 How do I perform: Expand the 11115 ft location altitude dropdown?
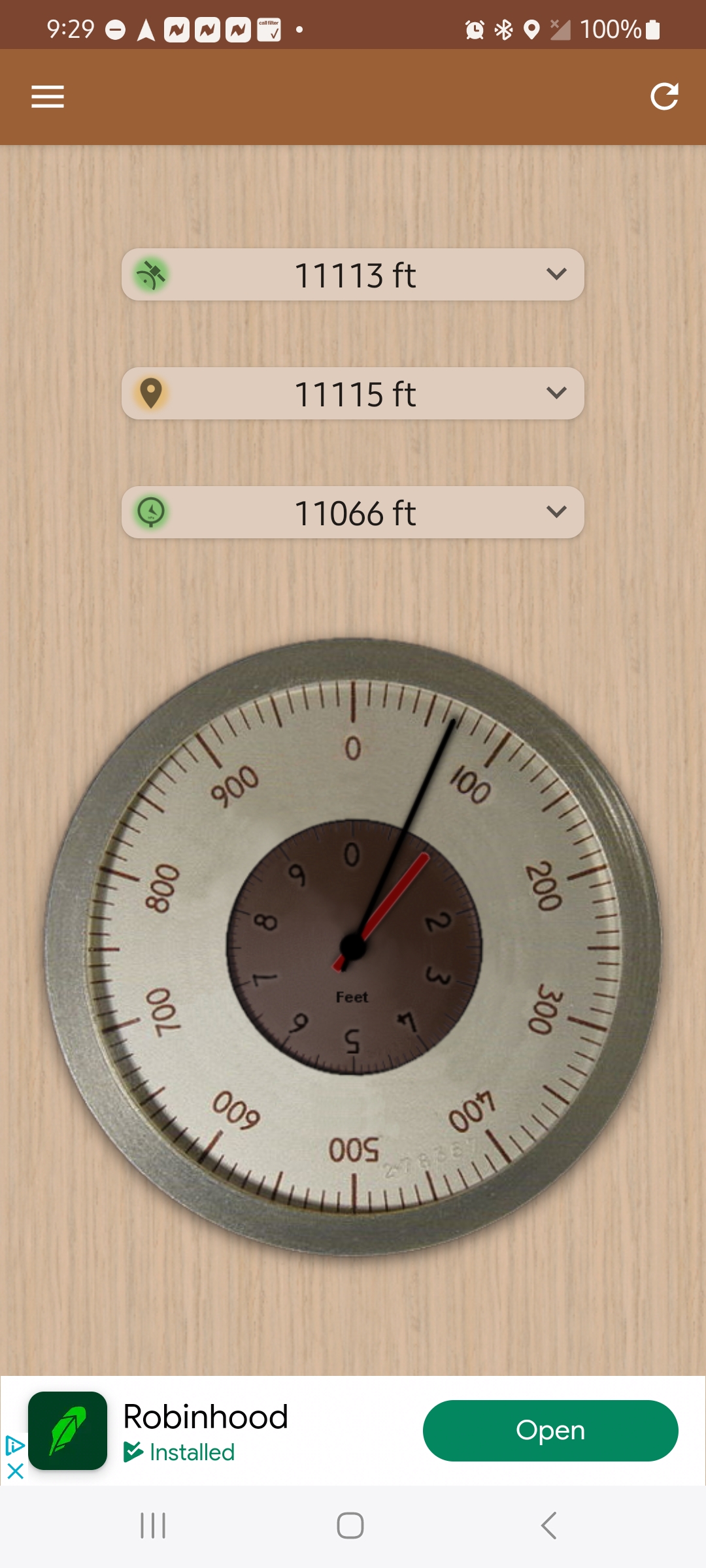point(556,393)
